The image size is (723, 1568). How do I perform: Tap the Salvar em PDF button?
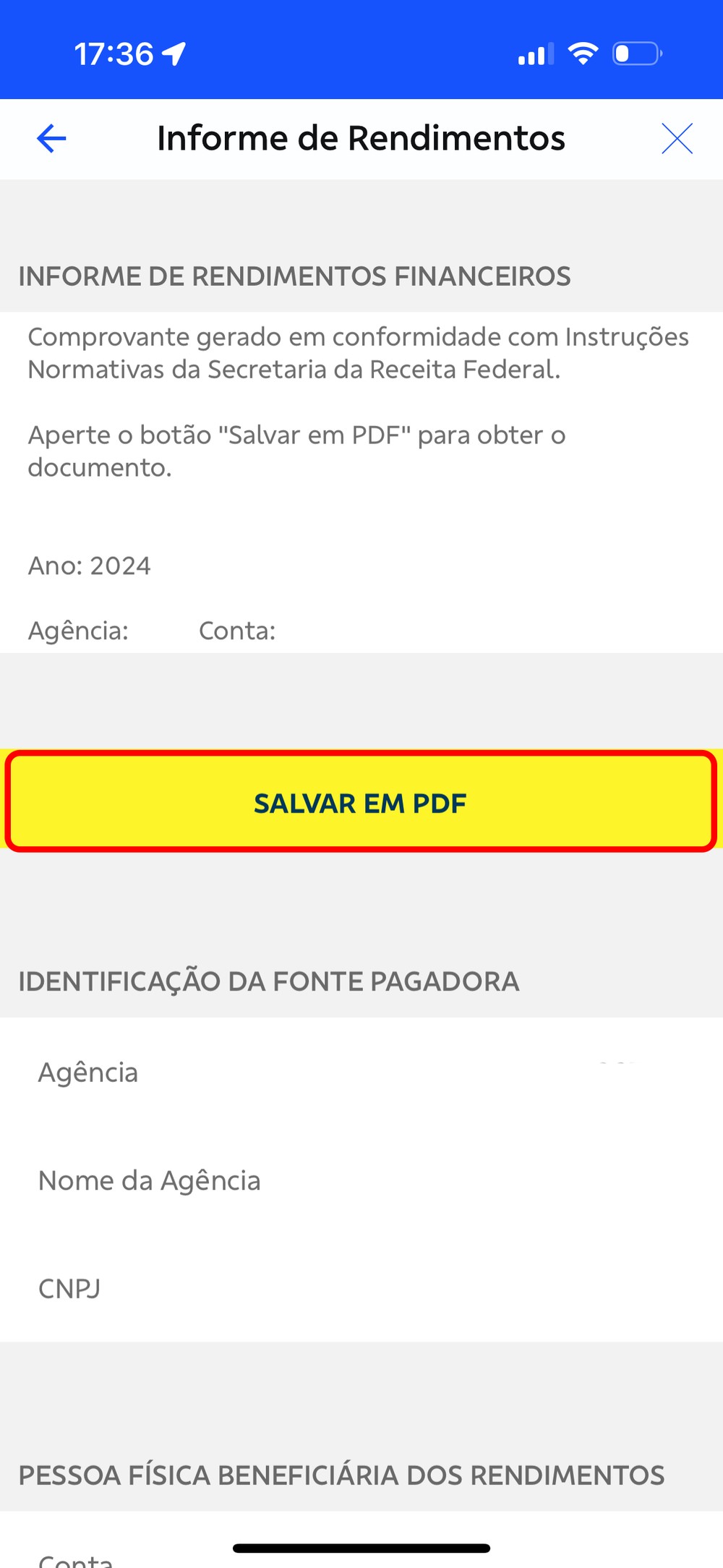point(360,802)
